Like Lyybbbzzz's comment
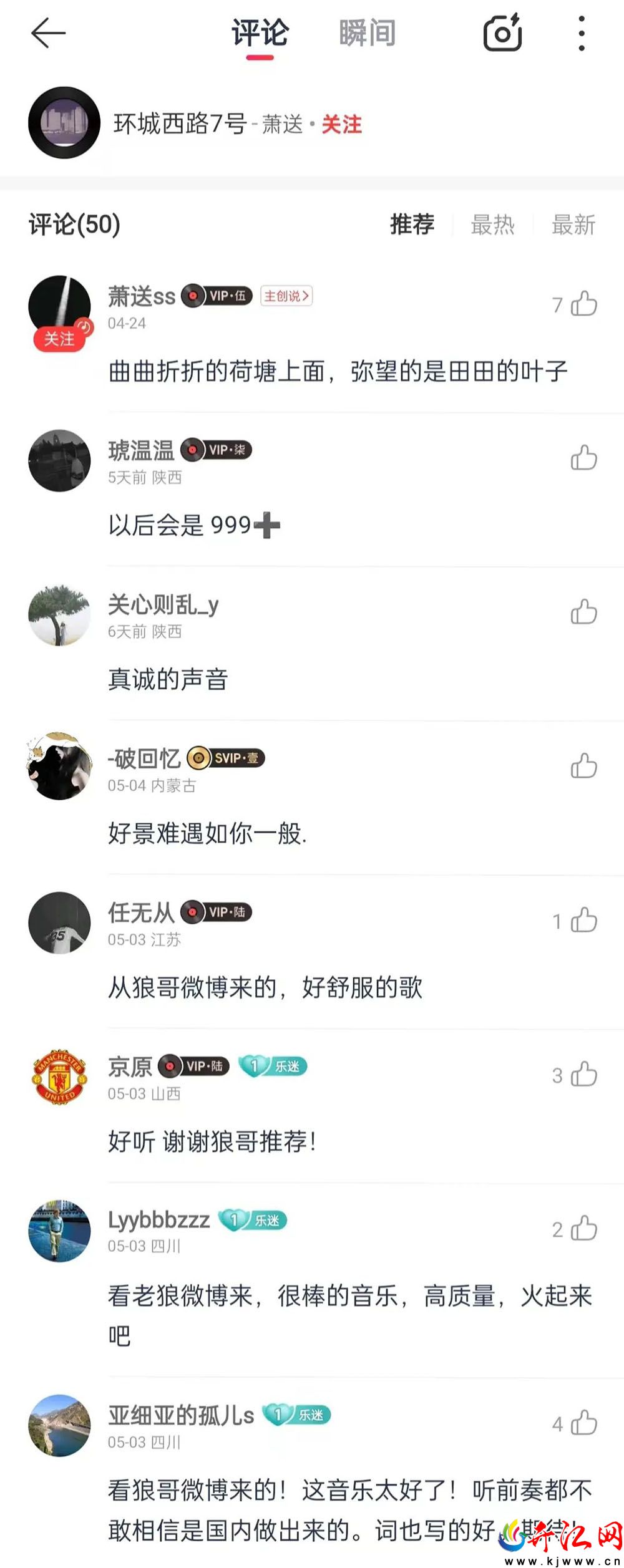 pyautogui.click(x=583, y=1228)
